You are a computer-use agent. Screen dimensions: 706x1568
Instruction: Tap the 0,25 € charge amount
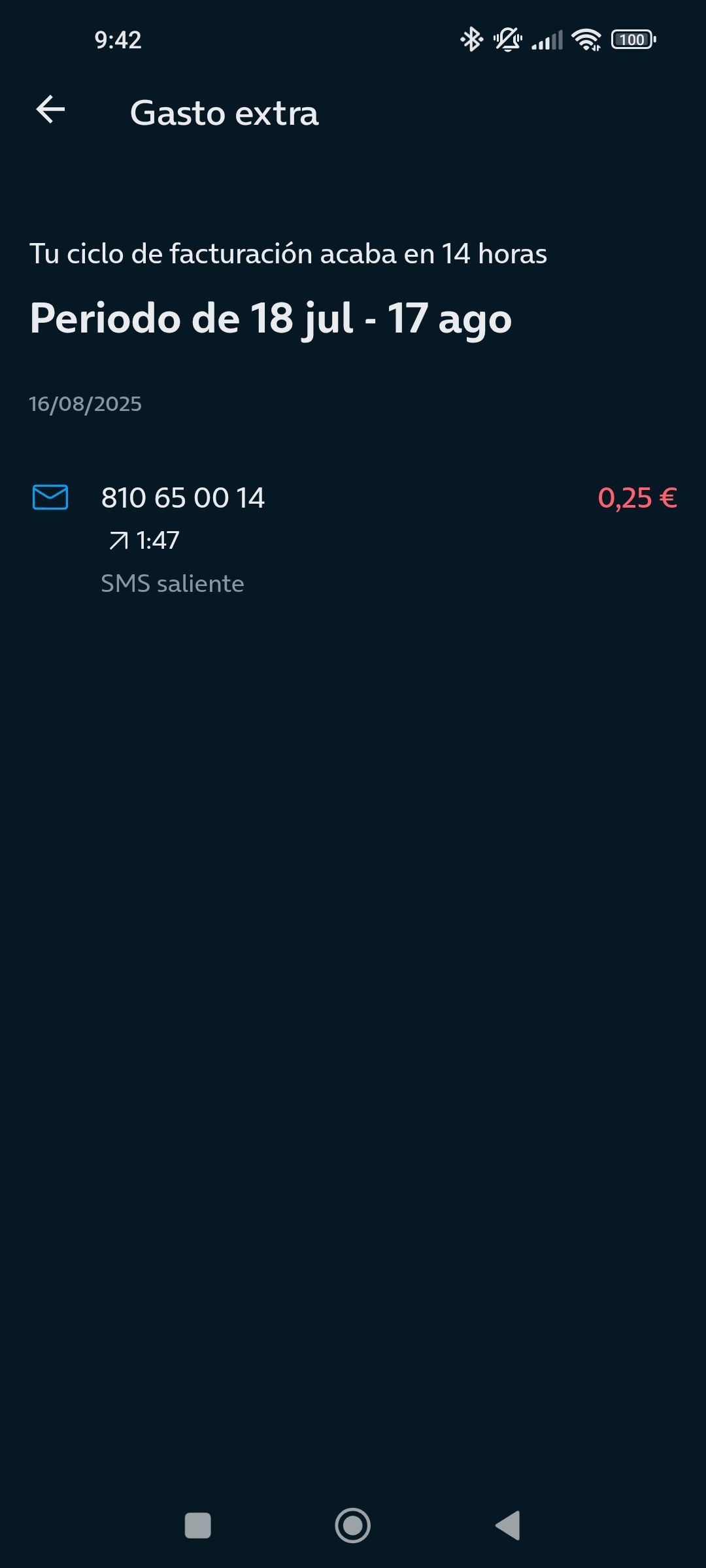(x=637, y=498)
